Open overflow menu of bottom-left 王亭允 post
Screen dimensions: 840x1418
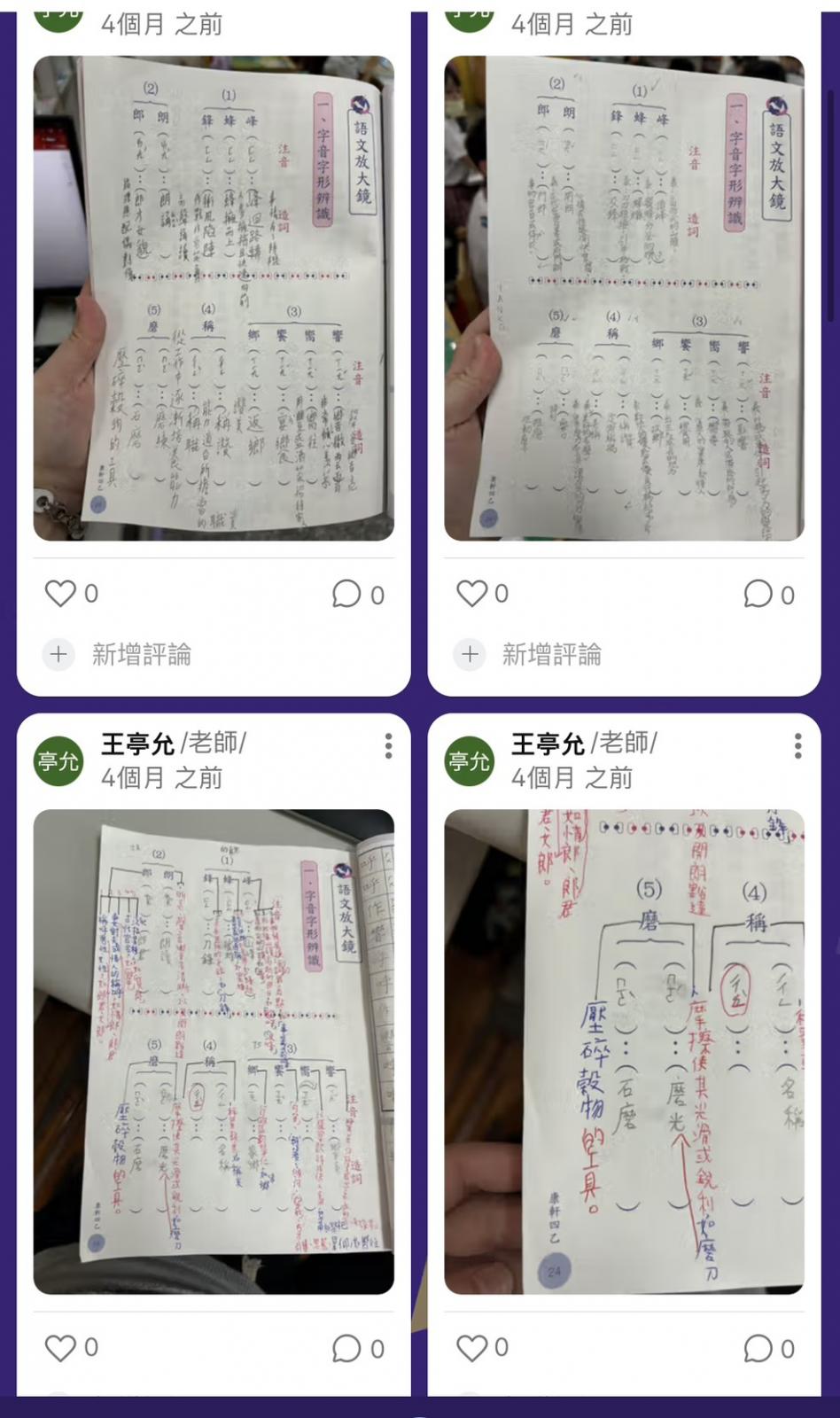(x=388, y=746)
